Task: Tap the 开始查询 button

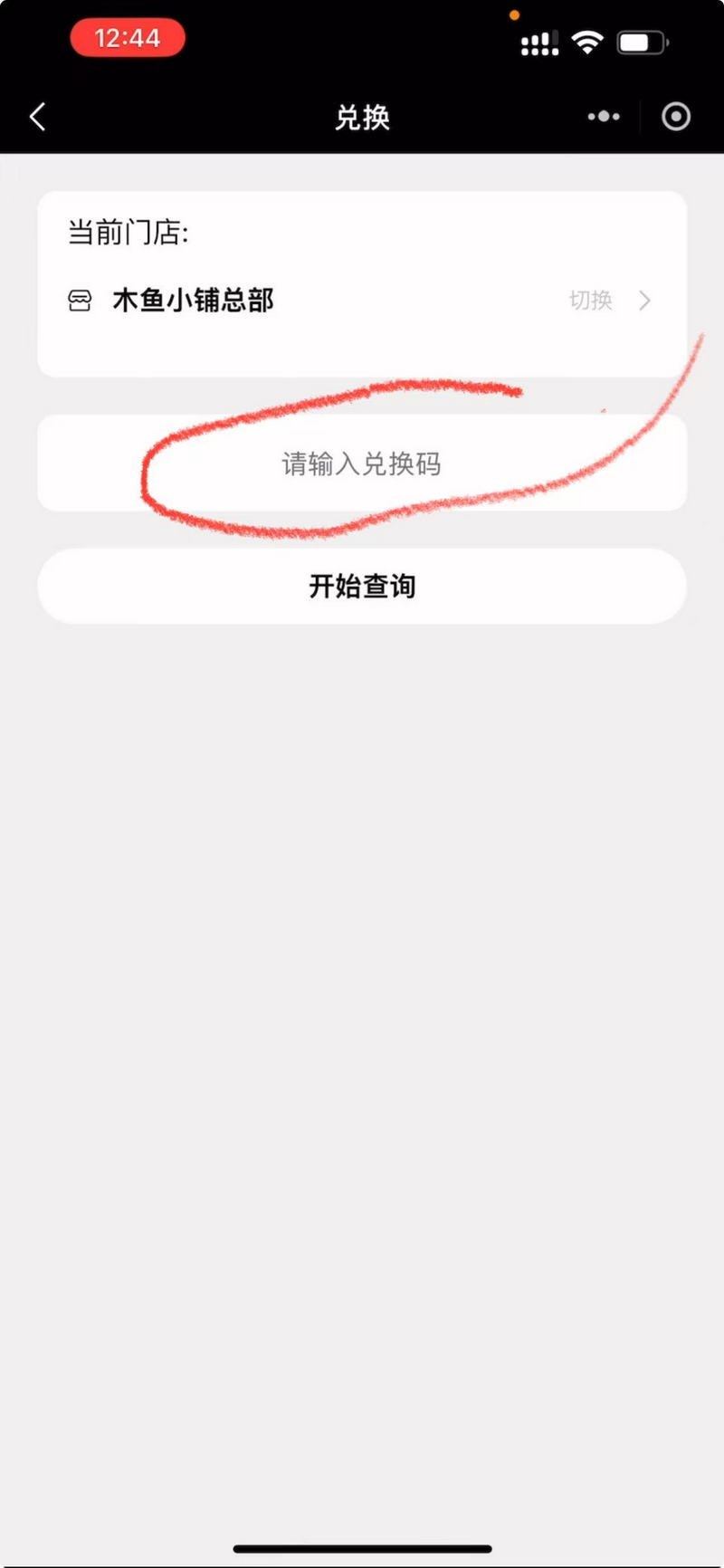Action: pos(362,586)
